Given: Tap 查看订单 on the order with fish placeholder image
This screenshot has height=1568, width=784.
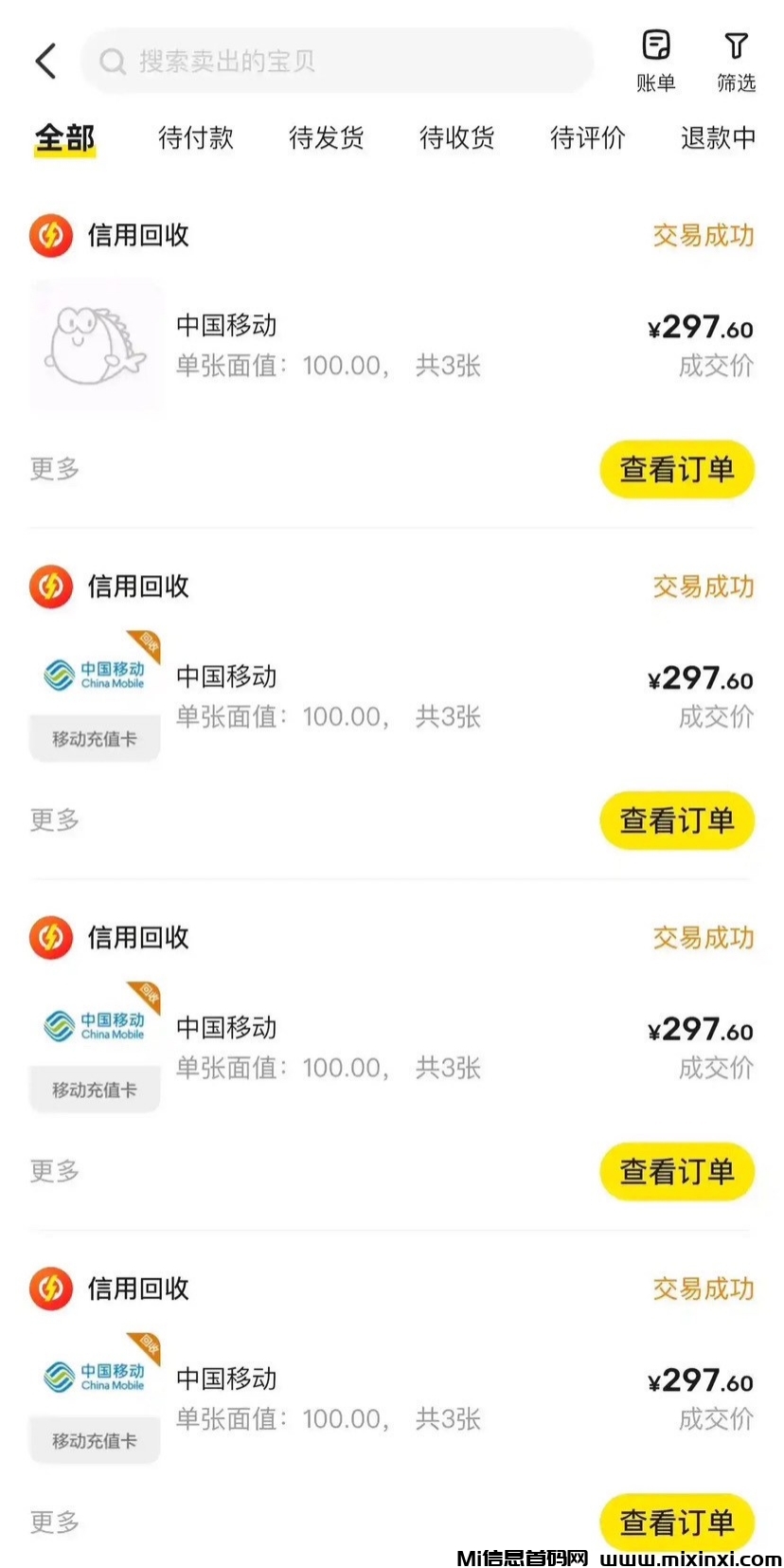Looking at the screenshot, I should pos(676,469).
